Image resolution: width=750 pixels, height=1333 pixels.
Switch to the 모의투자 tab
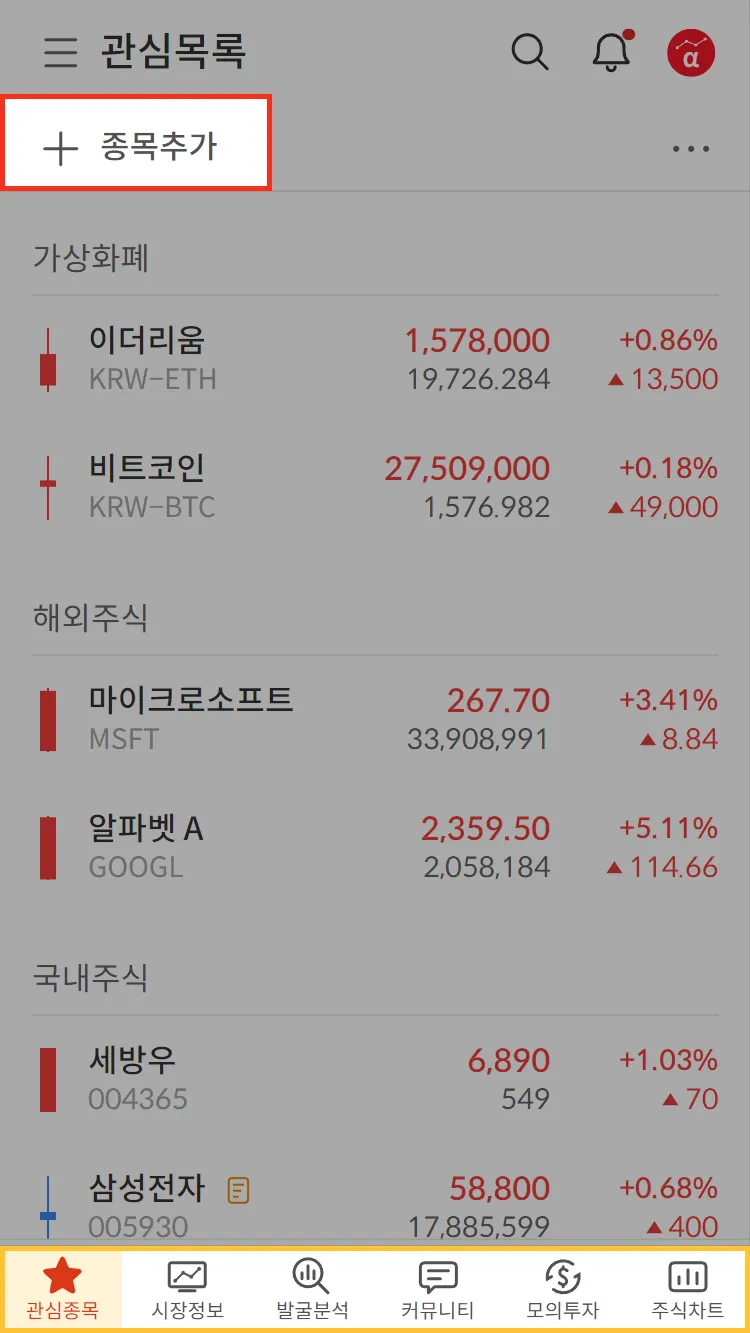click(x=562, y=1290)
